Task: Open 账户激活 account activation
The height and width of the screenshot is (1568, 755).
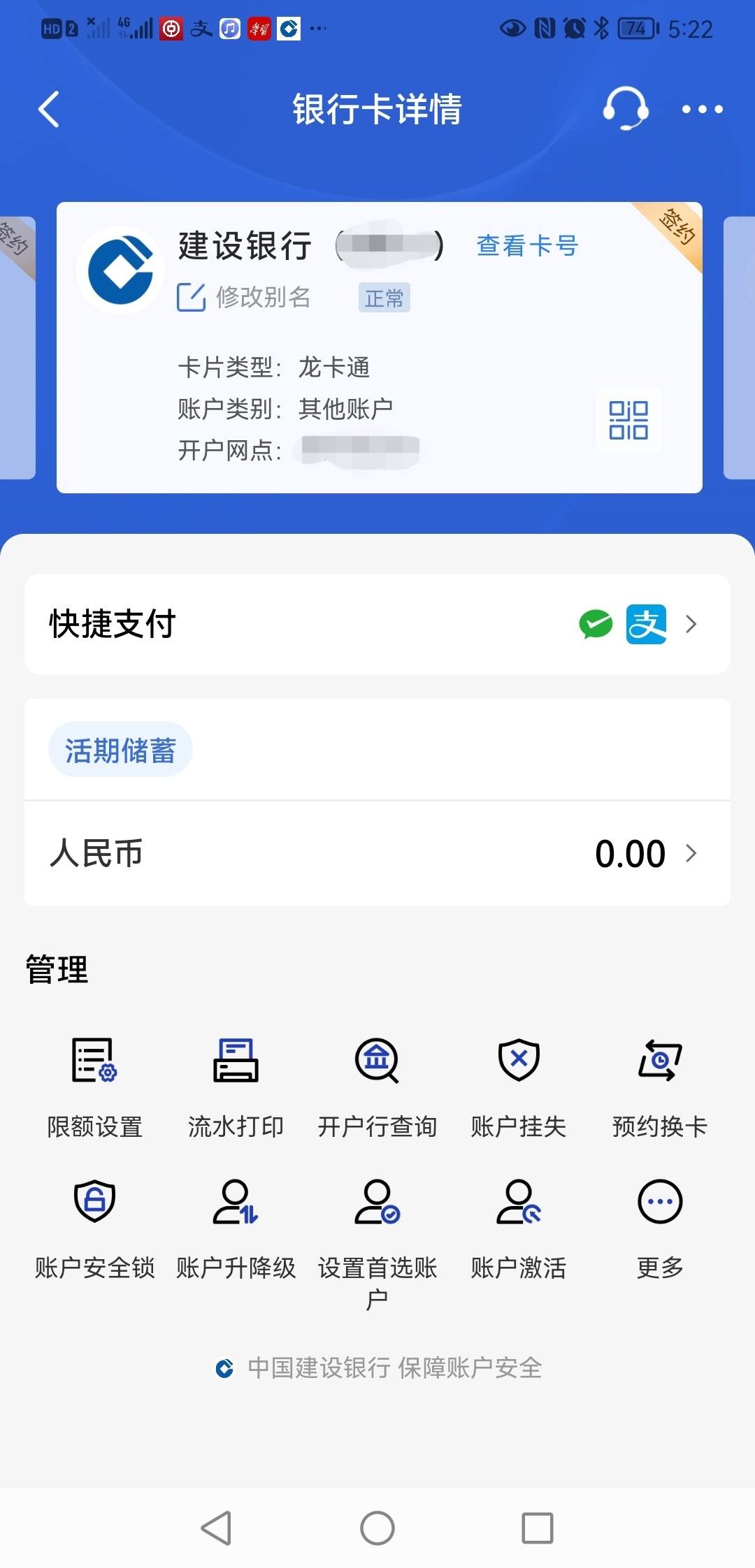Action: pyautogui.click(x=519, y=1223)
